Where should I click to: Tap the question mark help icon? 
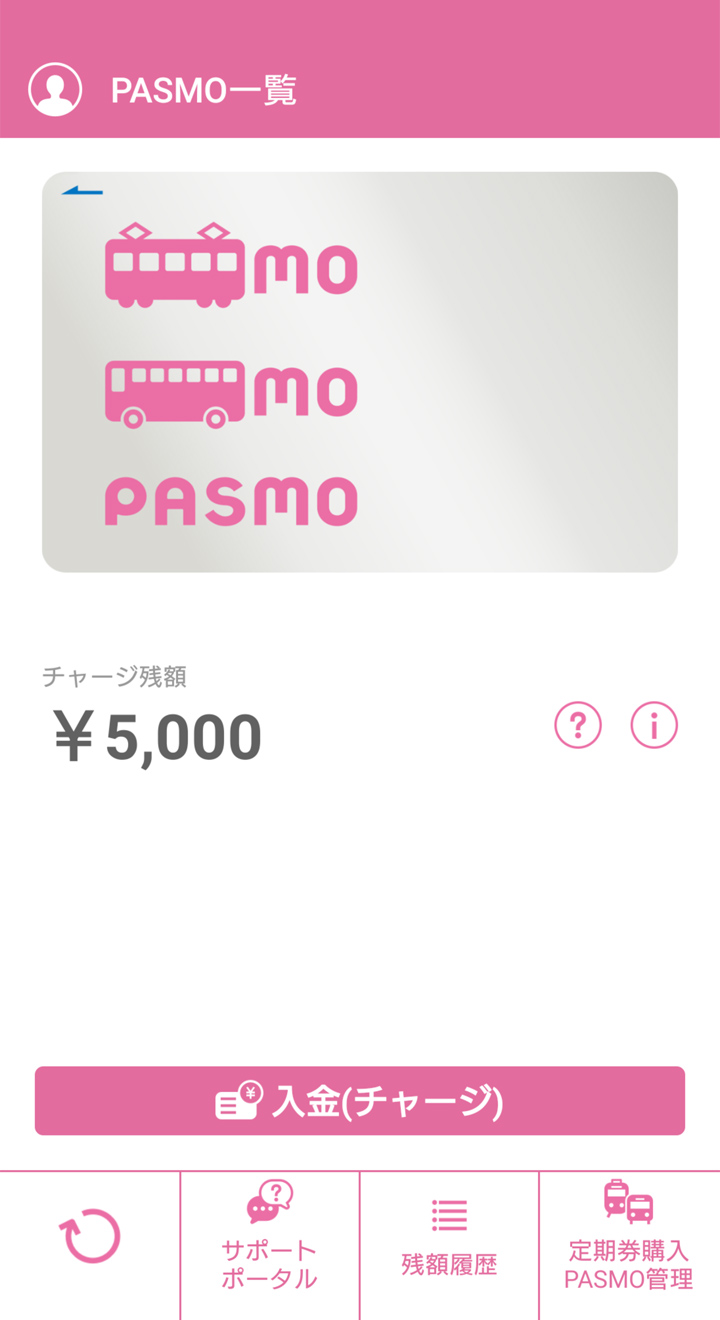(578, 725)
